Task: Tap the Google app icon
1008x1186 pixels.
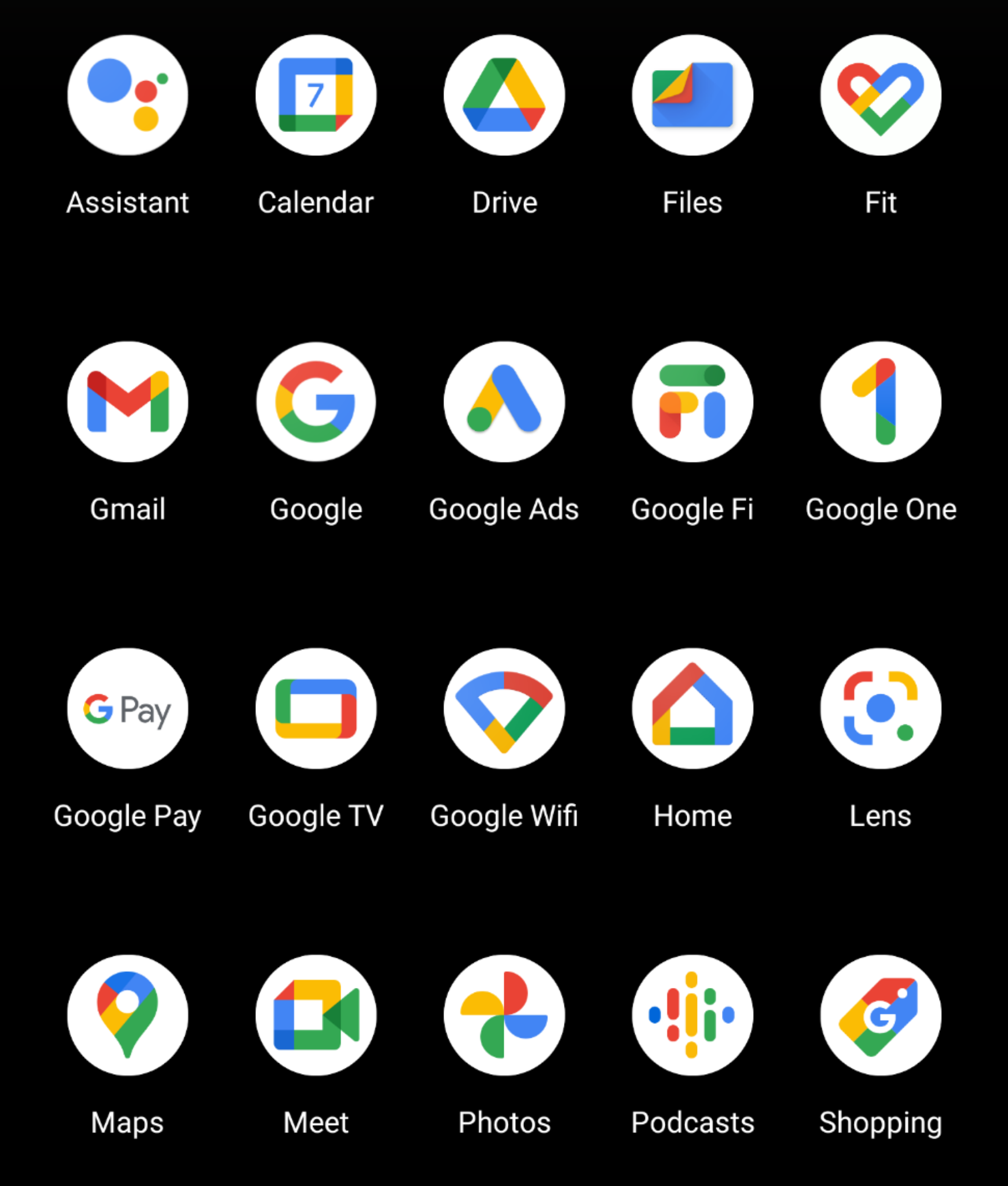Action: tap(316, 402)
